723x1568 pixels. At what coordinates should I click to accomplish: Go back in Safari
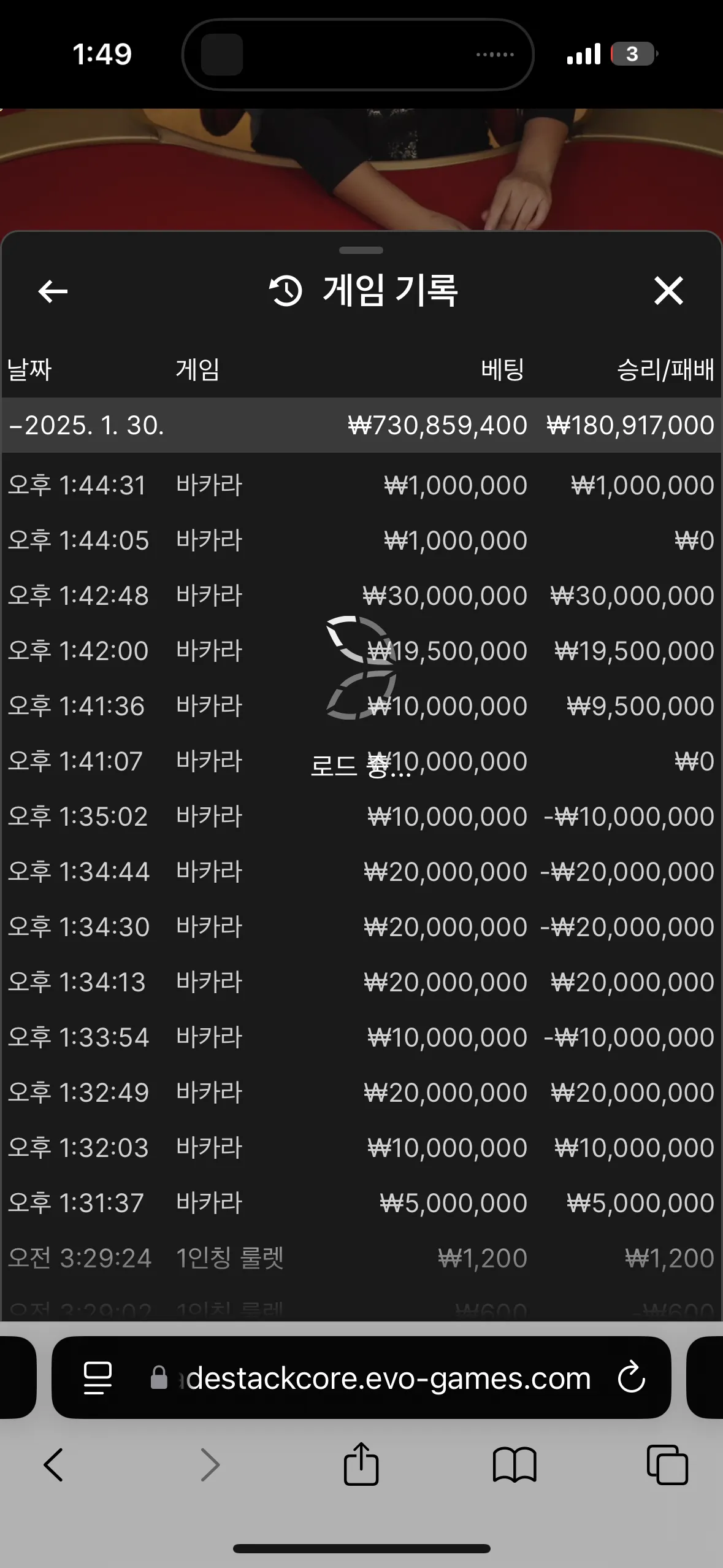pyautogui.click(x=53, y=1465)
